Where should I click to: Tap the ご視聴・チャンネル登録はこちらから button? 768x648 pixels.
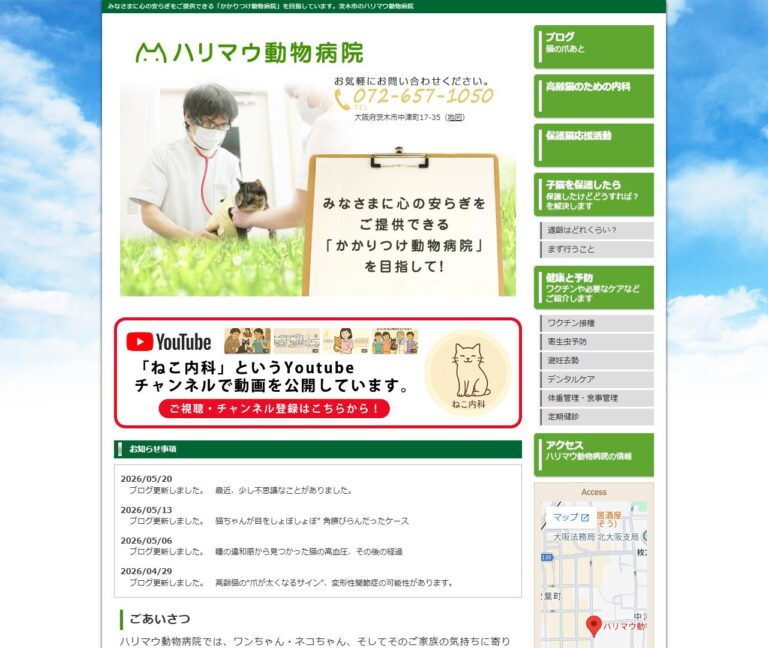274,408
